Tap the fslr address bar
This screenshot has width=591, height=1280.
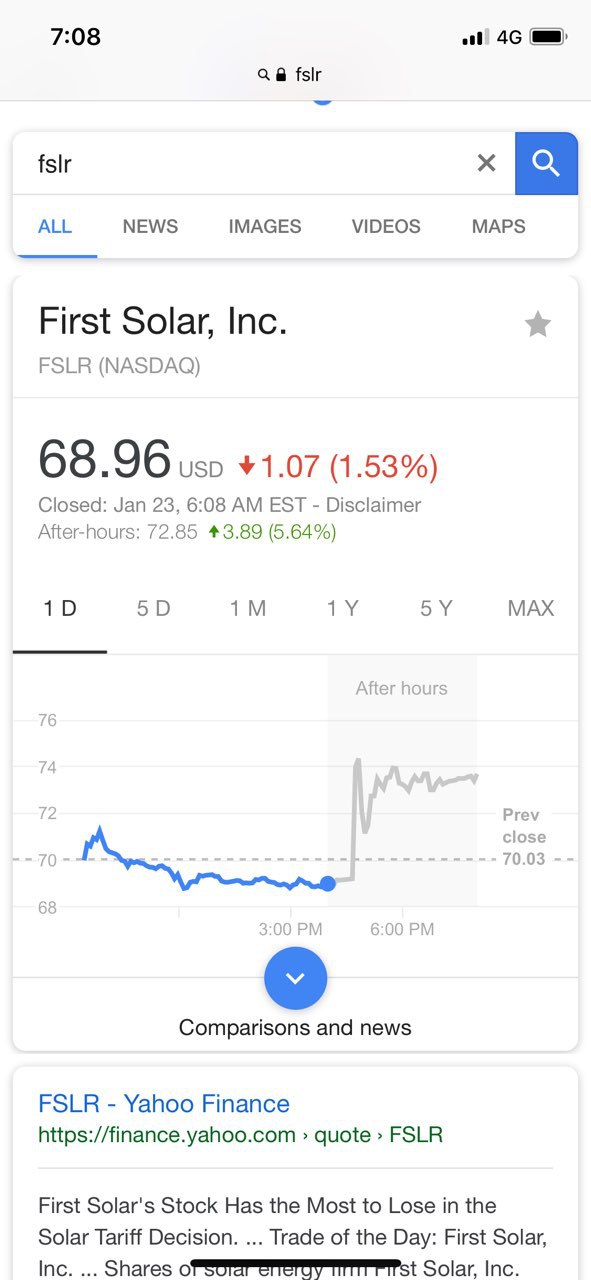(295, 74)
